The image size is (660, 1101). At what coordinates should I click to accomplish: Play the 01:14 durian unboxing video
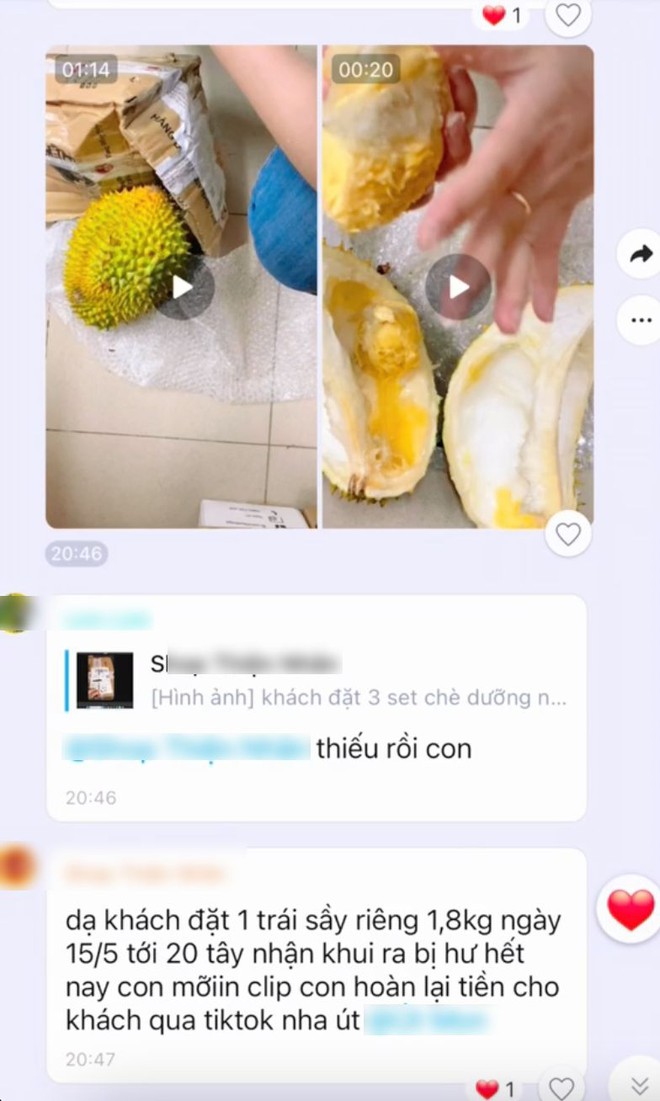click(x=183, y=287)
